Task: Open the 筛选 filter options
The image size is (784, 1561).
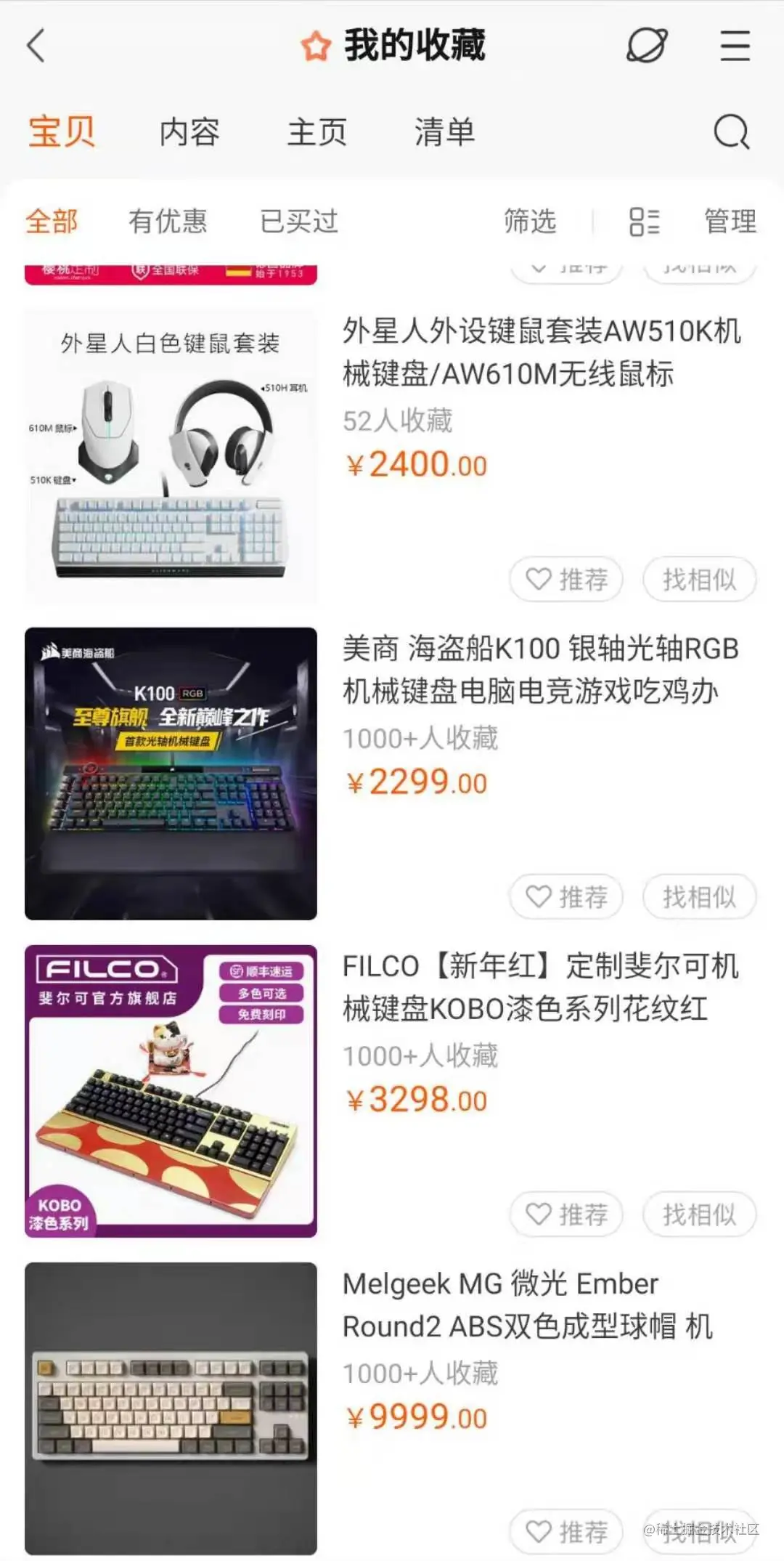Action: (530, 221)
